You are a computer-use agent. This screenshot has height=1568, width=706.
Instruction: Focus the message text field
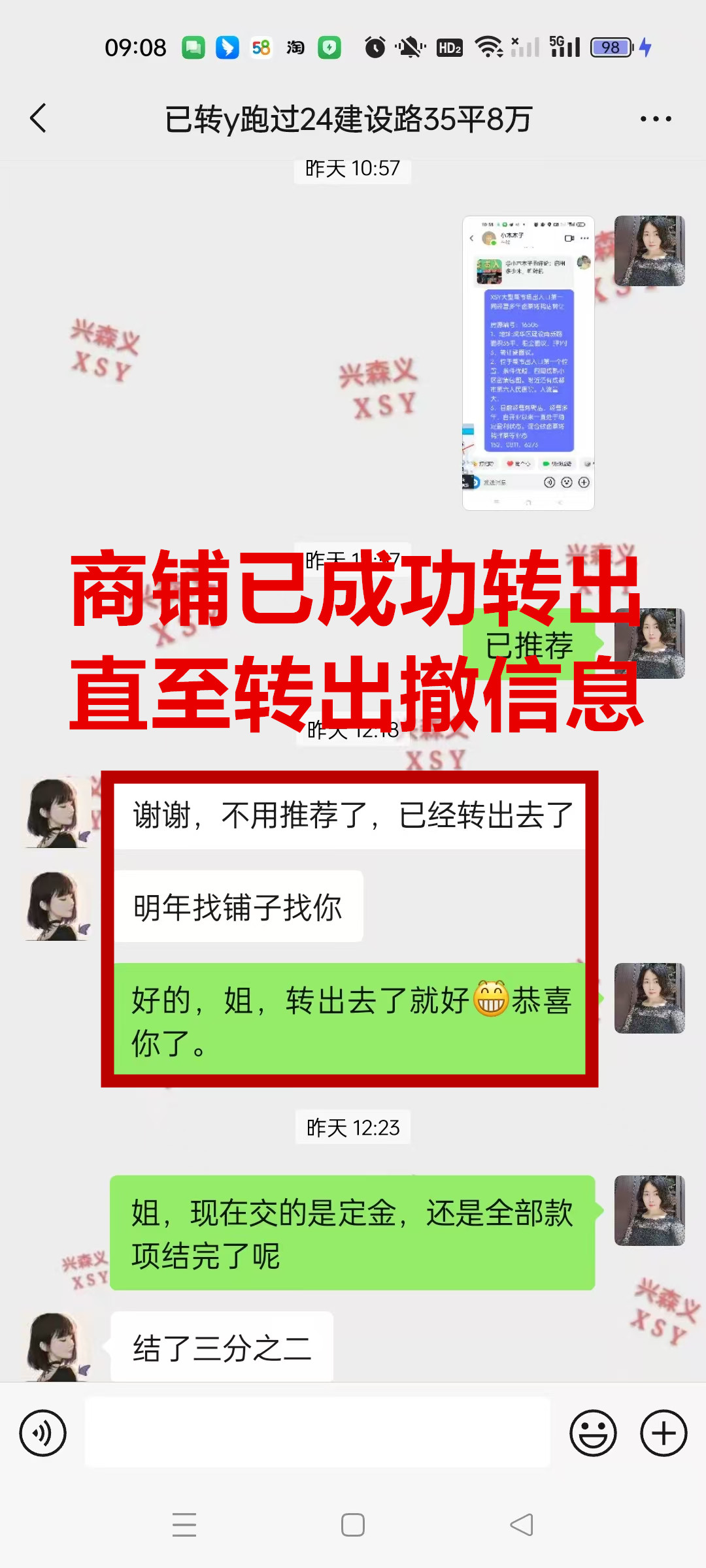318,1433
